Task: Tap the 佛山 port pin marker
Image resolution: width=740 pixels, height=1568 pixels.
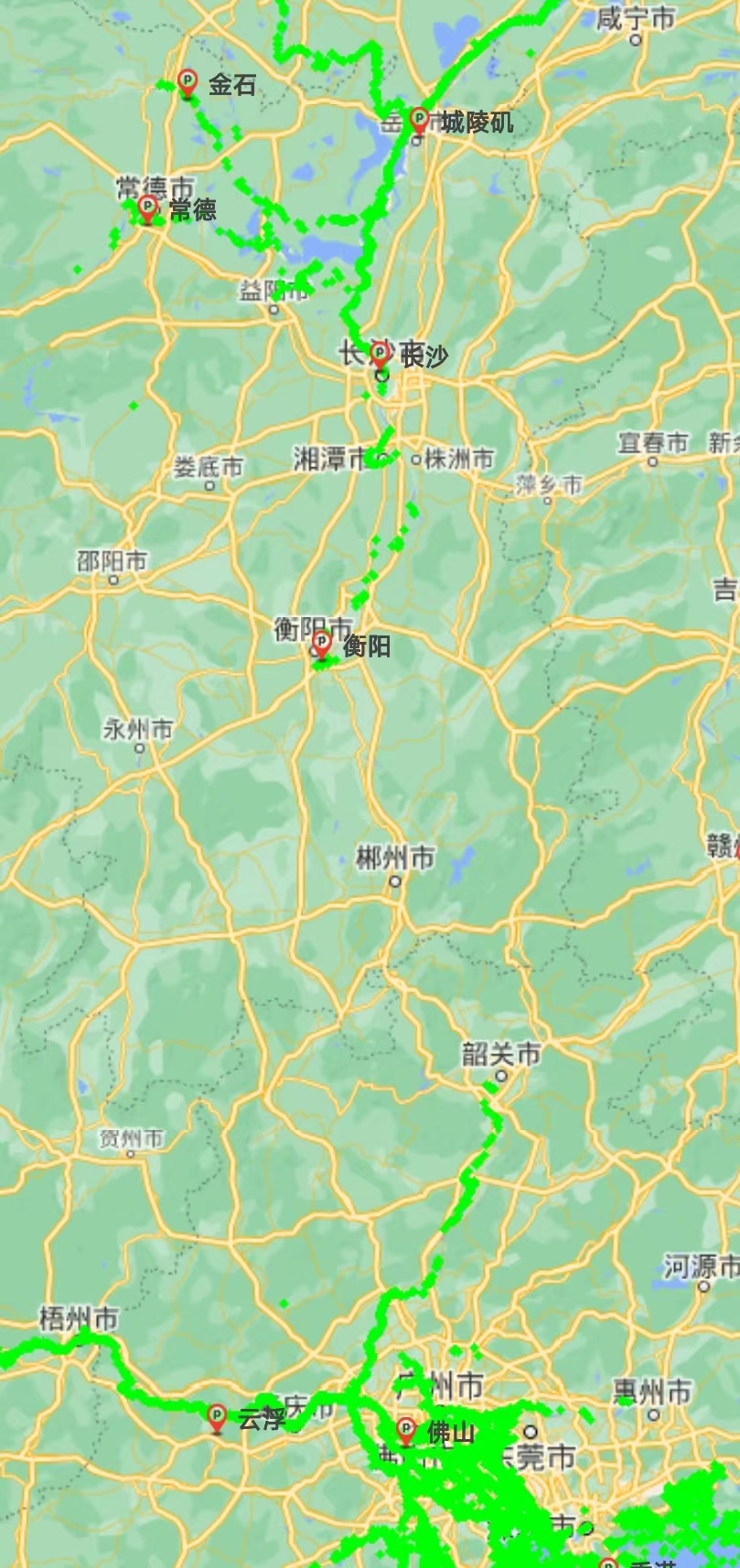Action: click(406, 1432)
